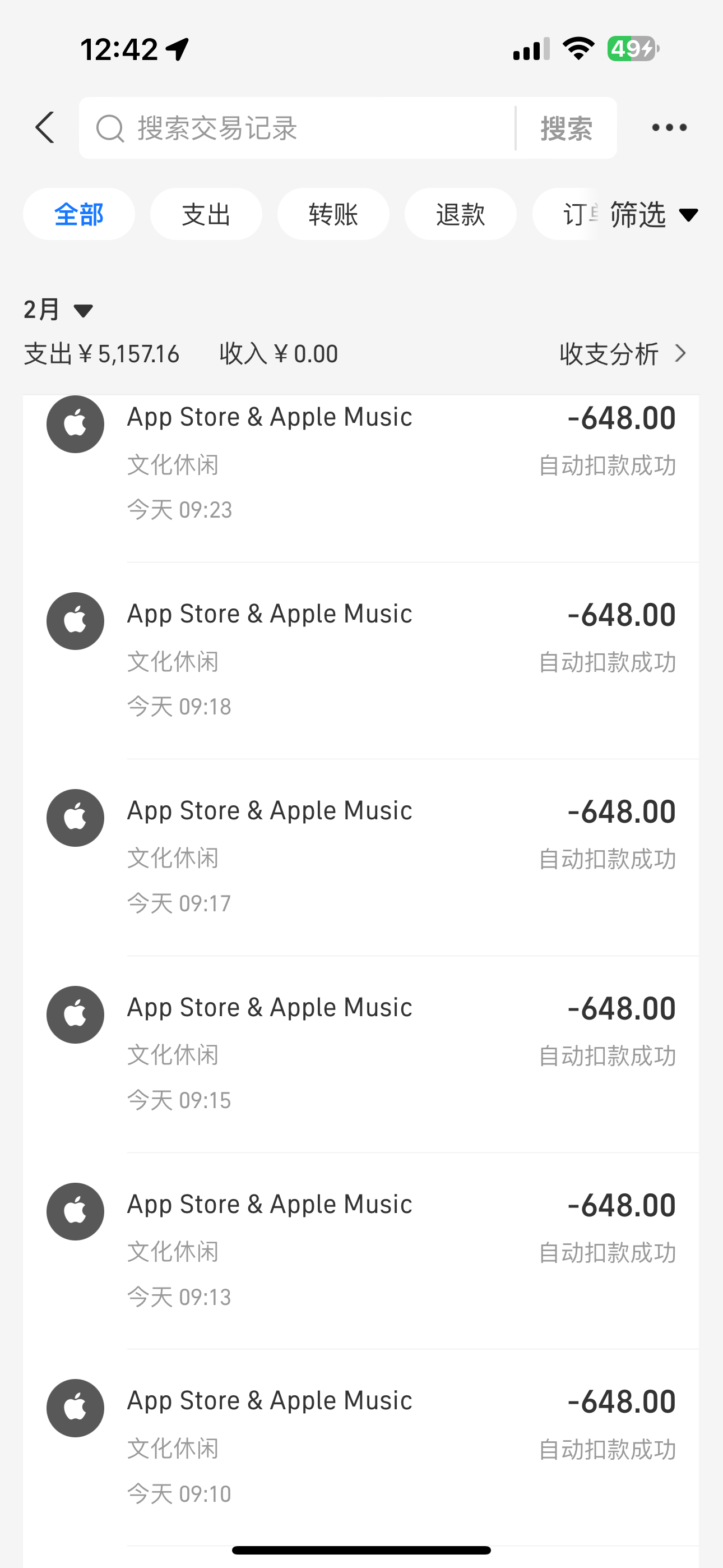
Task: Tap the 搜索 button
Action: click(566, 128)
